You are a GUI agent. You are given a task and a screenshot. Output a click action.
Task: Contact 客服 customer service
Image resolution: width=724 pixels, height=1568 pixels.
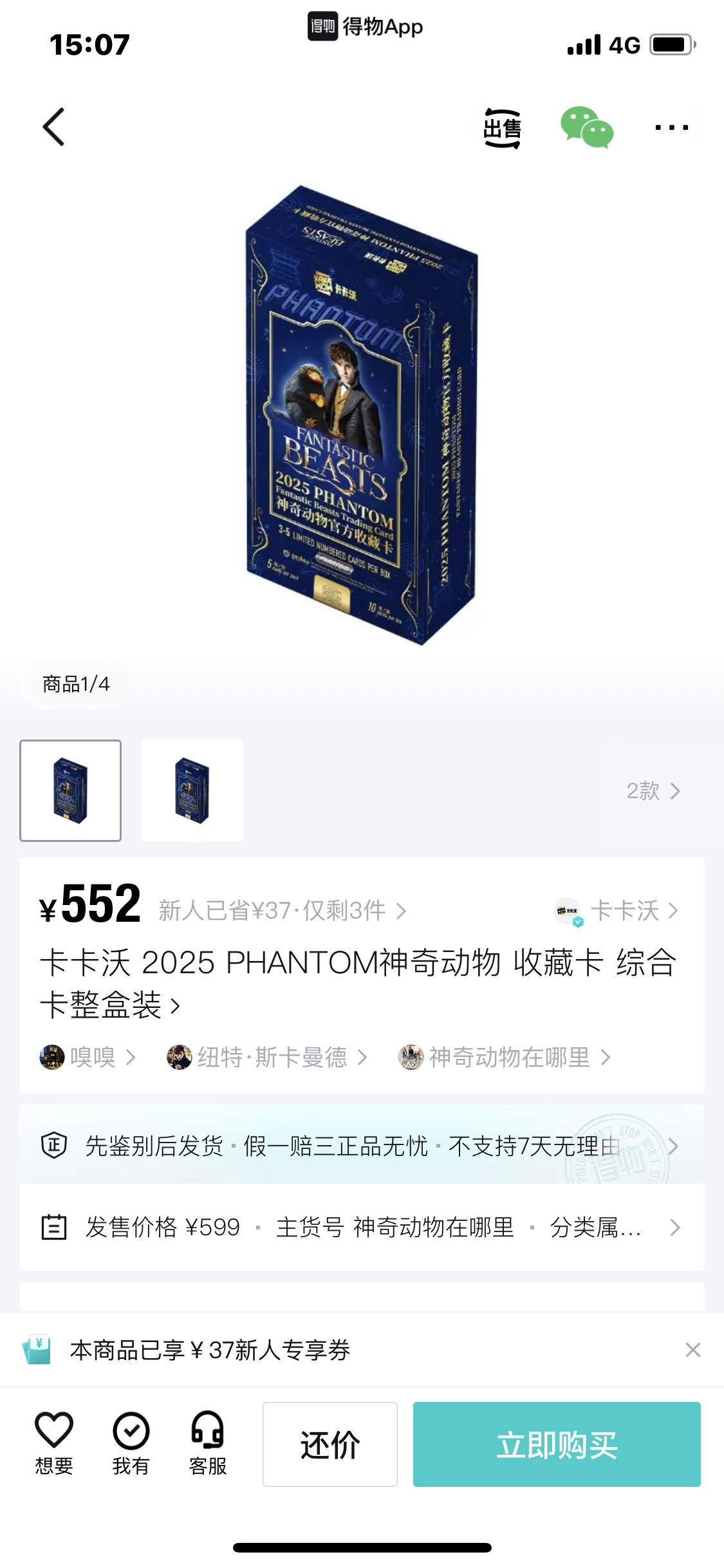click(208, 1443)
